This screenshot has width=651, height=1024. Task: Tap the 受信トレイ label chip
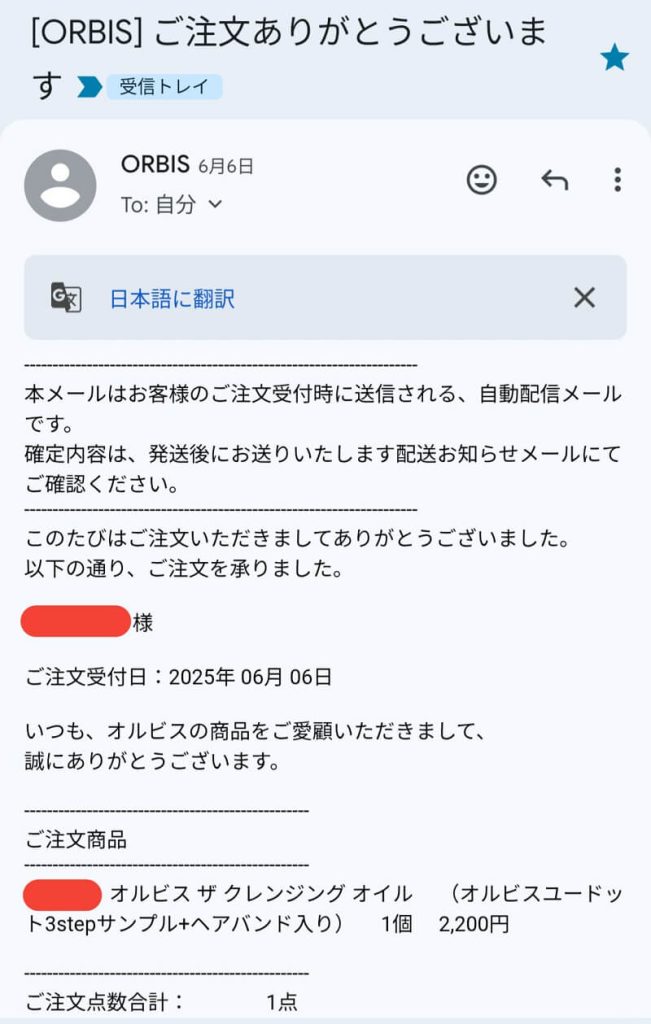(163, 87)
